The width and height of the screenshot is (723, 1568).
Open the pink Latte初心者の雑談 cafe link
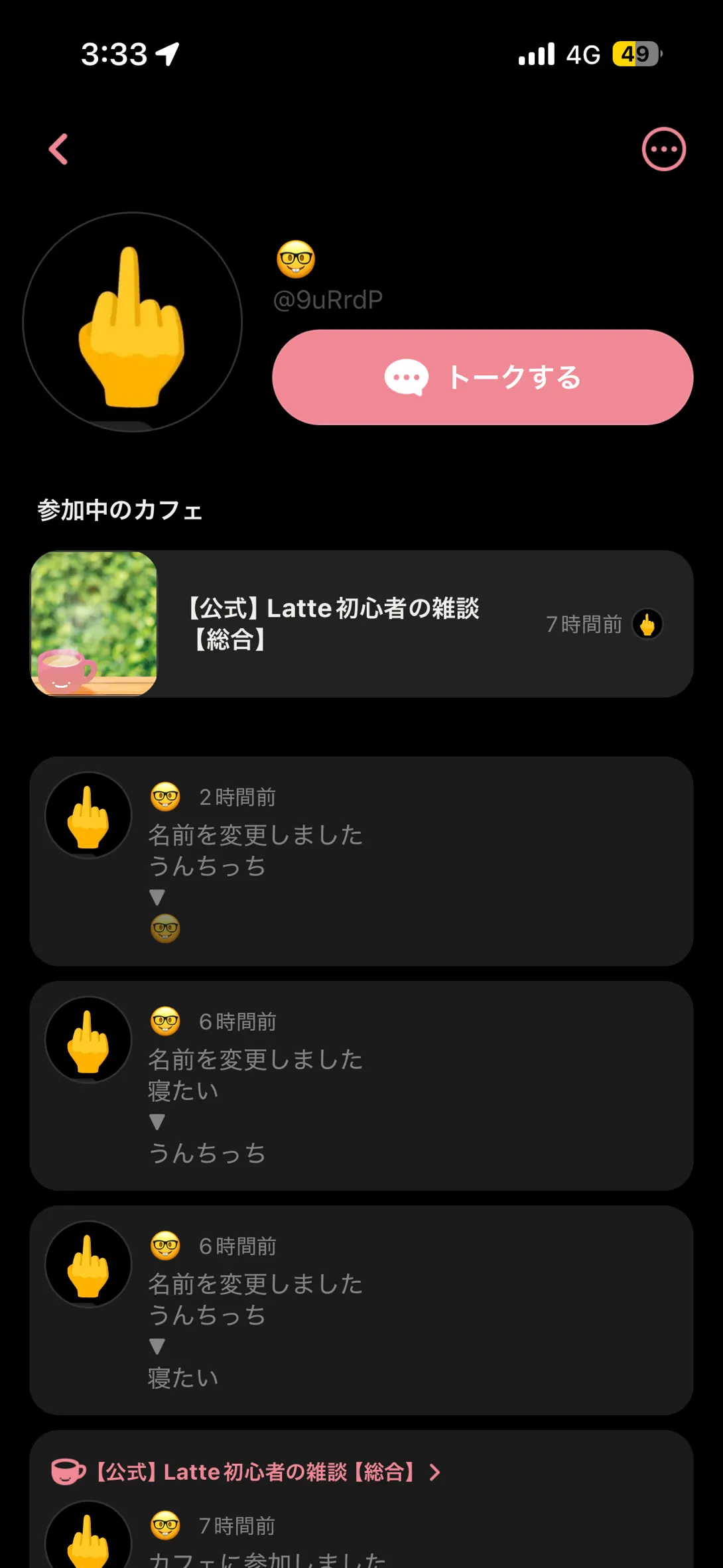pos(255,1472)
